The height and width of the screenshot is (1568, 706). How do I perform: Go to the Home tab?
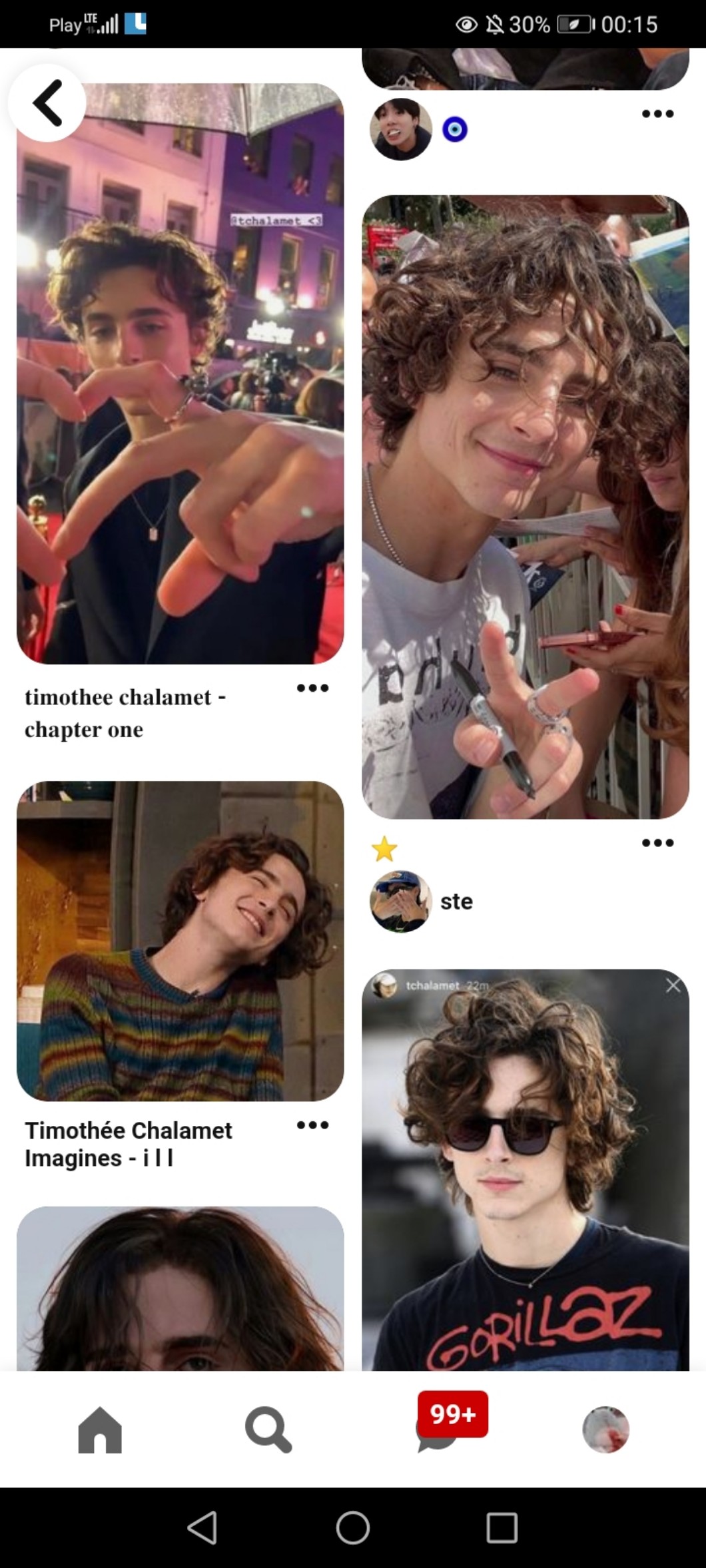(100, 1430)
